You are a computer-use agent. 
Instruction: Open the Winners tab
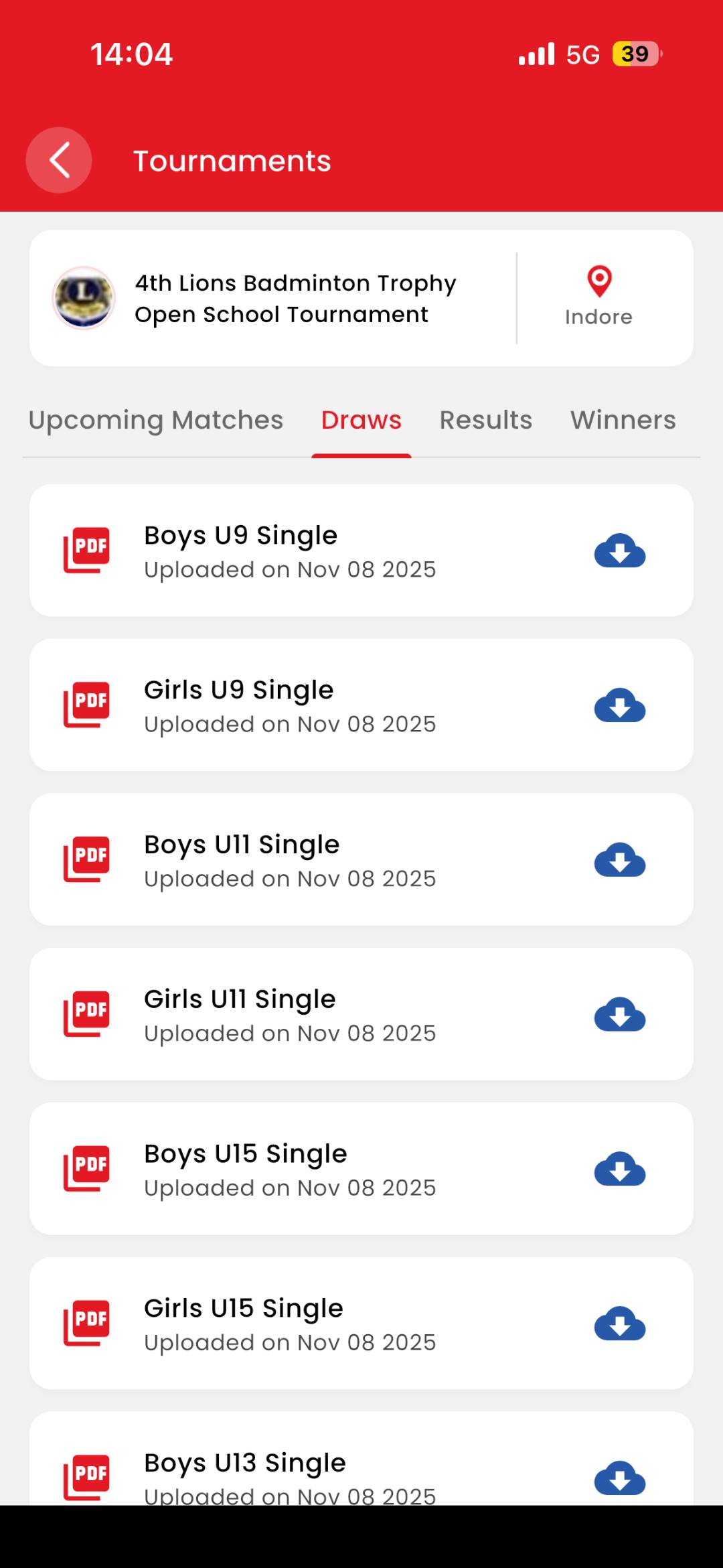pyautogui.click(x=621, y=420)
